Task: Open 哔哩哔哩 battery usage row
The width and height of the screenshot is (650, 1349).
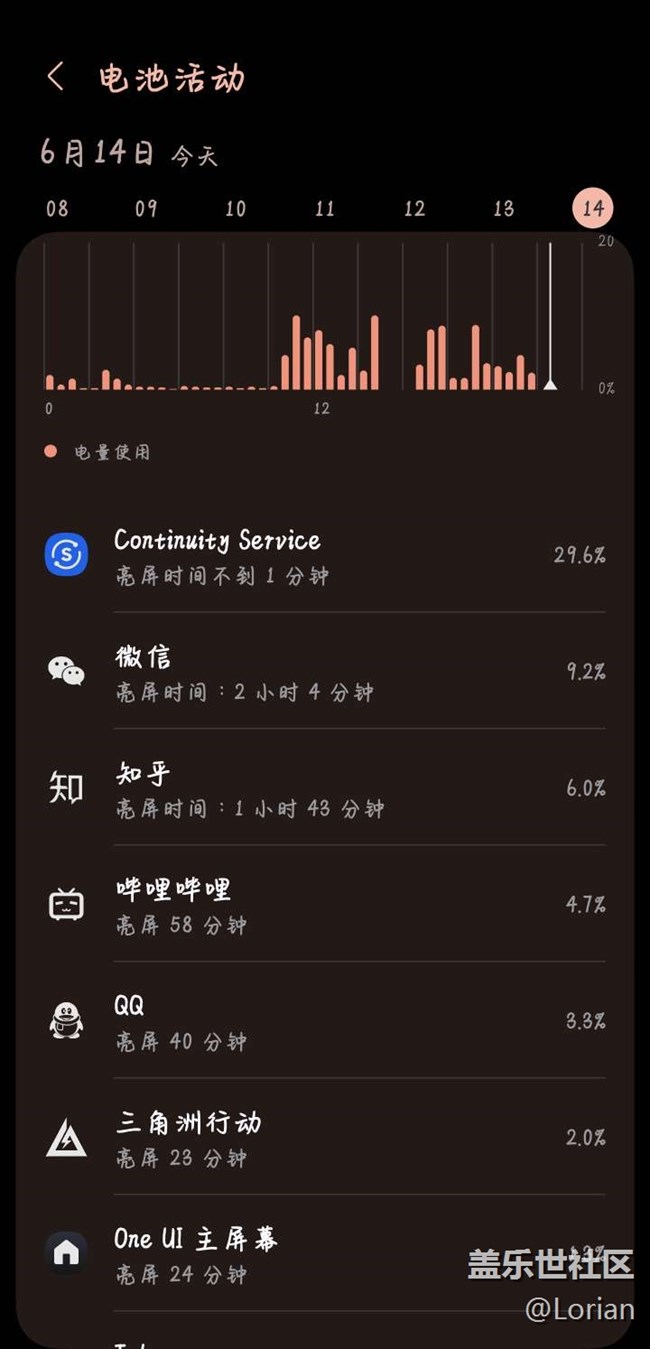Action: click(x=325, y=904)
